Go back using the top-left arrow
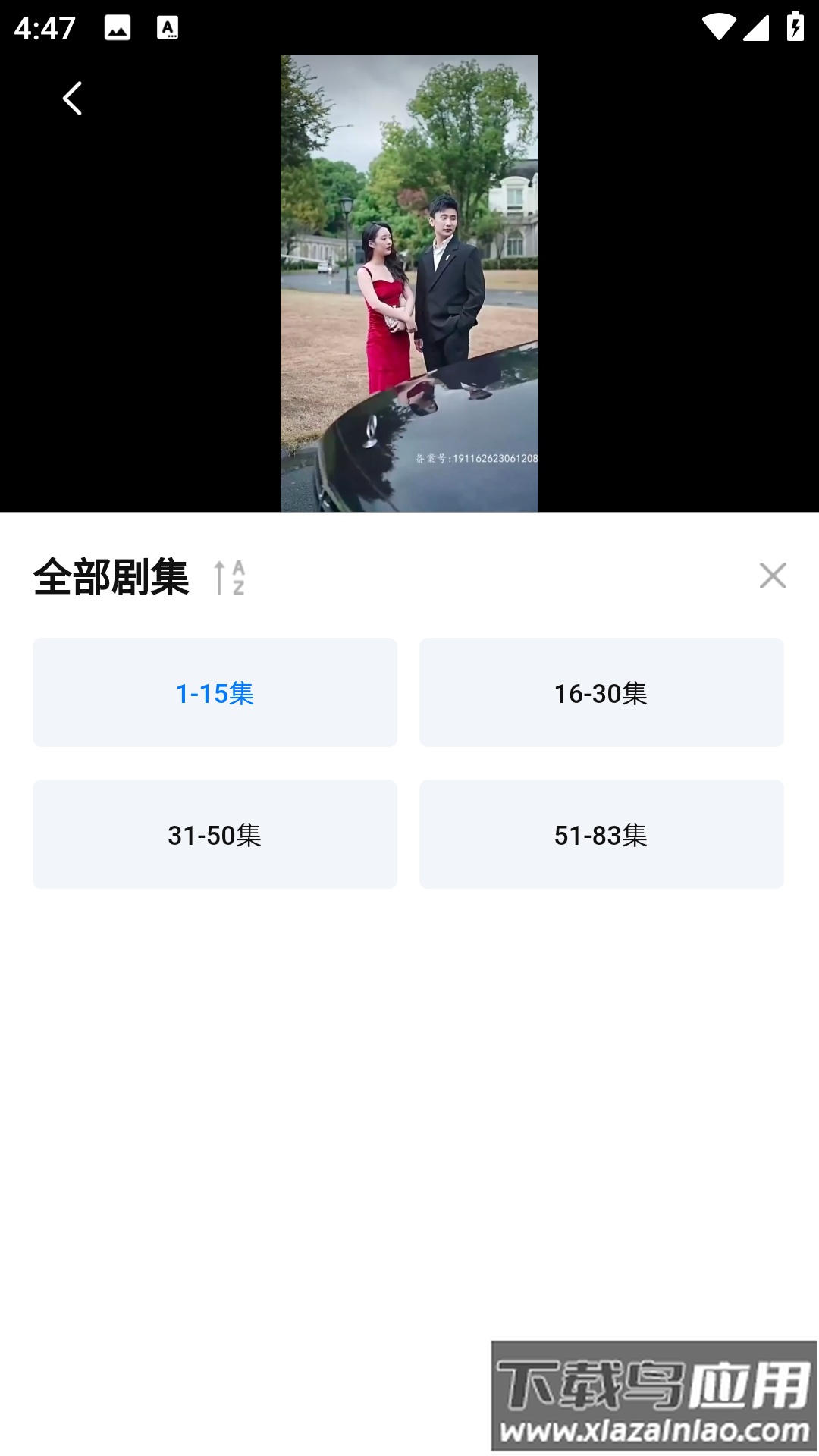The image size is (819, 1456). [x=72, y=99]
